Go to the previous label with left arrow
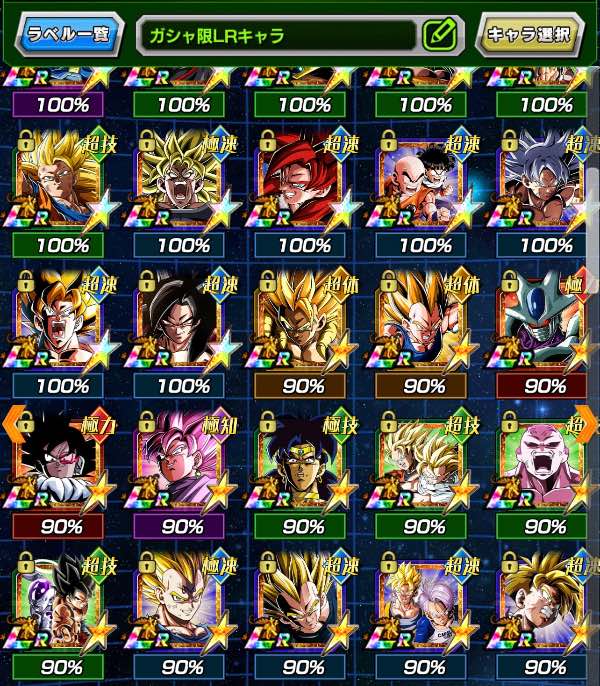Image resolution: width=600 pixels, height=686 pixels. pyautogui.click(x=13, y=424)
